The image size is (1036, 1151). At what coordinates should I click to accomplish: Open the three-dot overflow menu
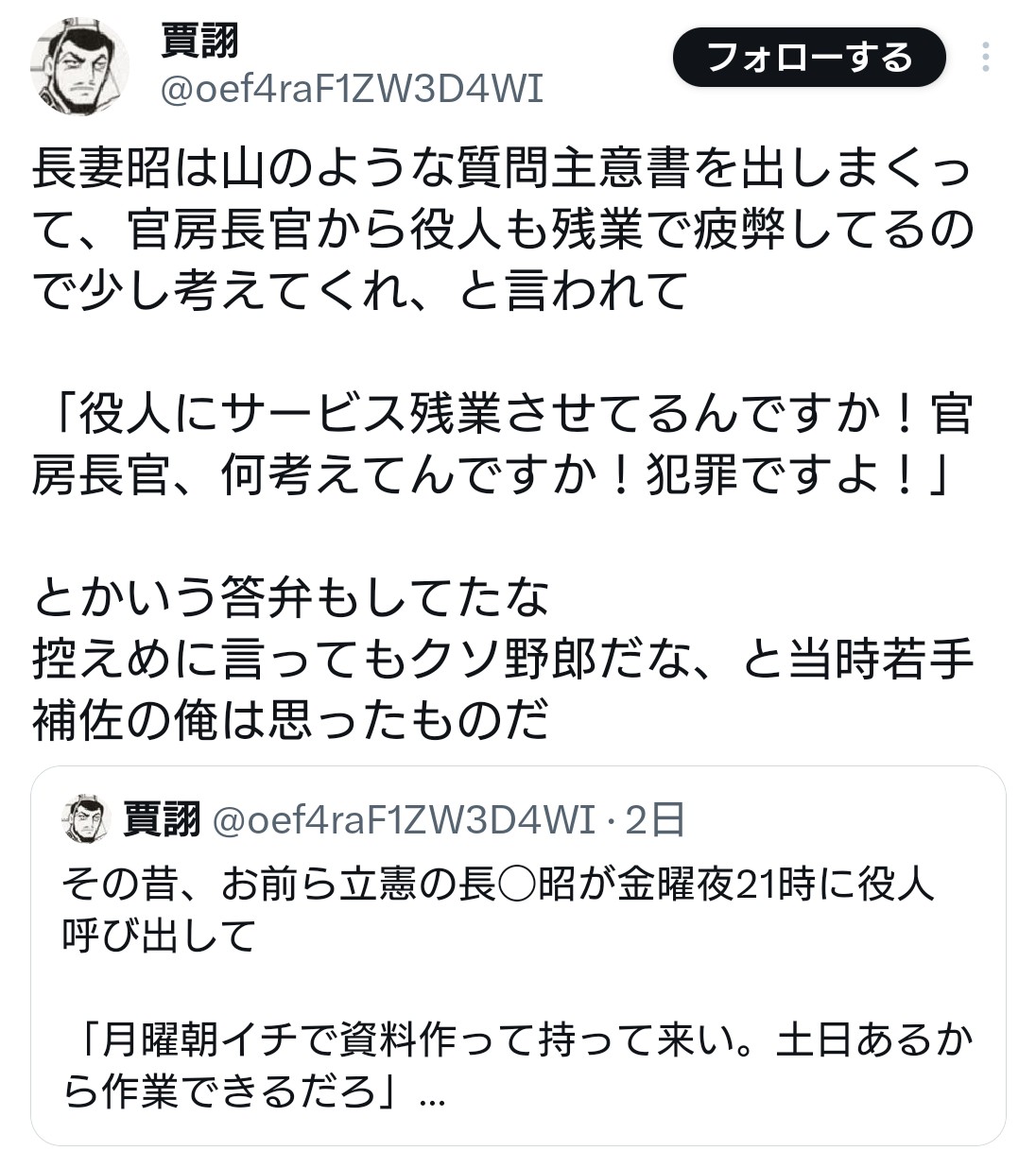(986, 58)
